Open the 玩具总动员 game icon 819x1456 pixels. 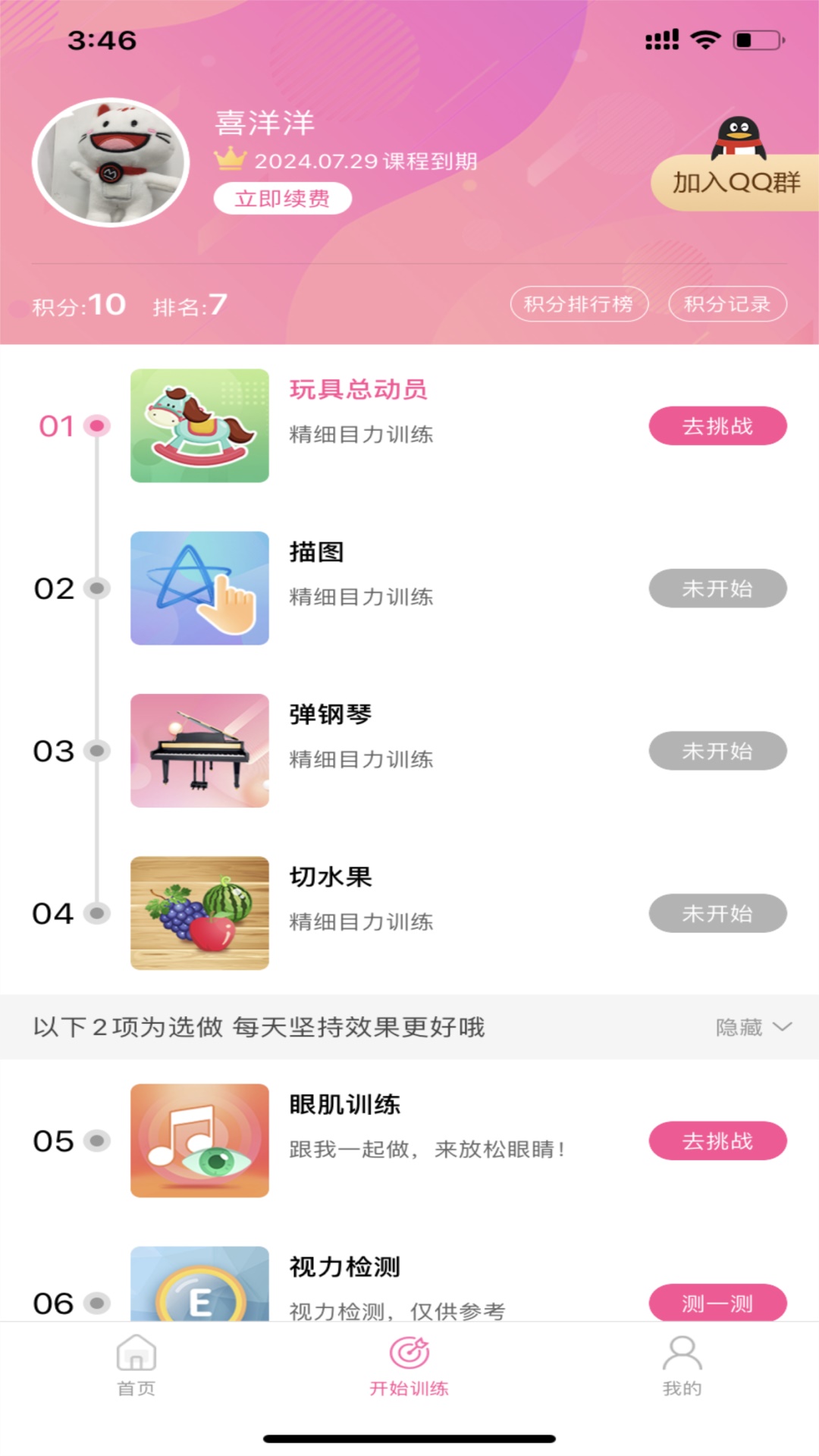pyautogui.click(x=199, y=426)
